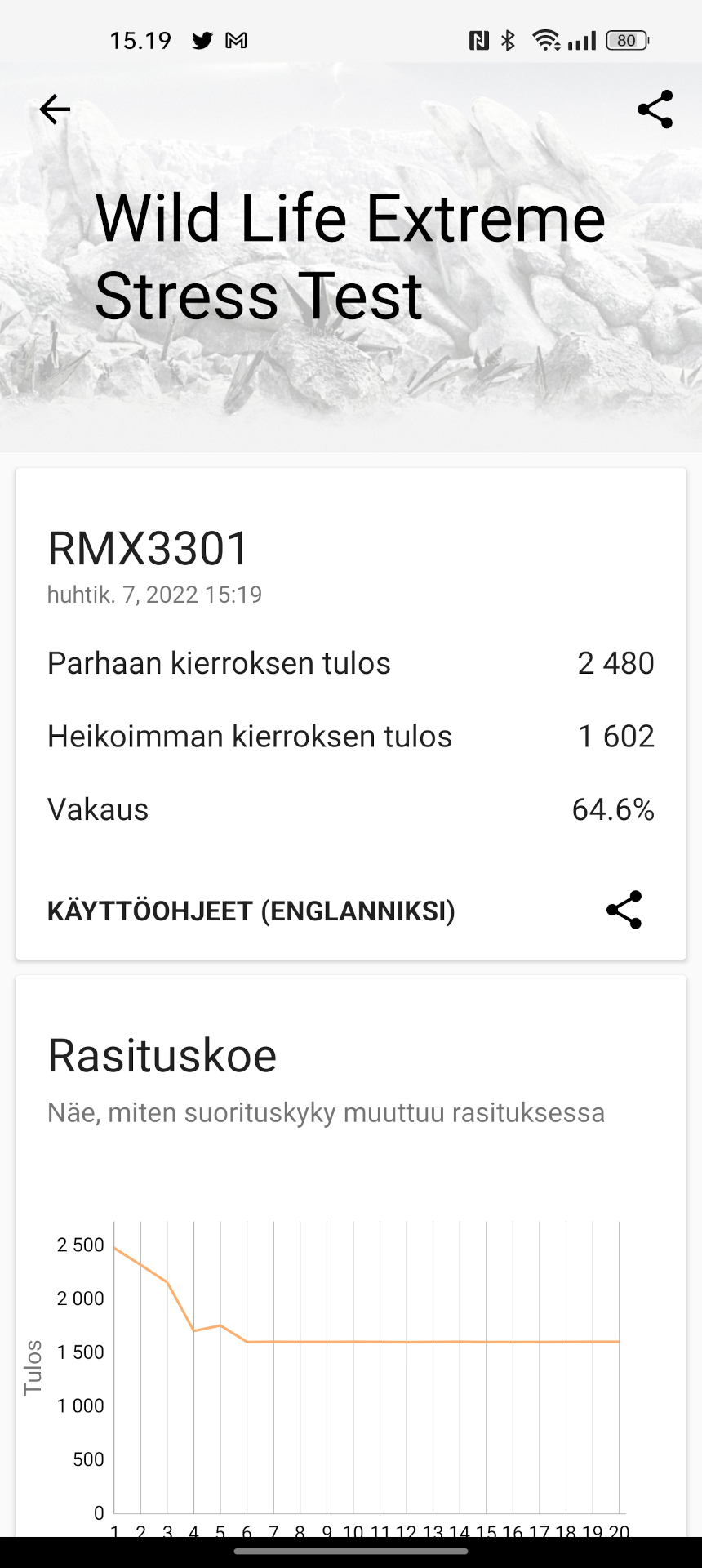Go back with the top-left arrow
702x1568 pixels.
pyautogui.click(x=55, y=109)
